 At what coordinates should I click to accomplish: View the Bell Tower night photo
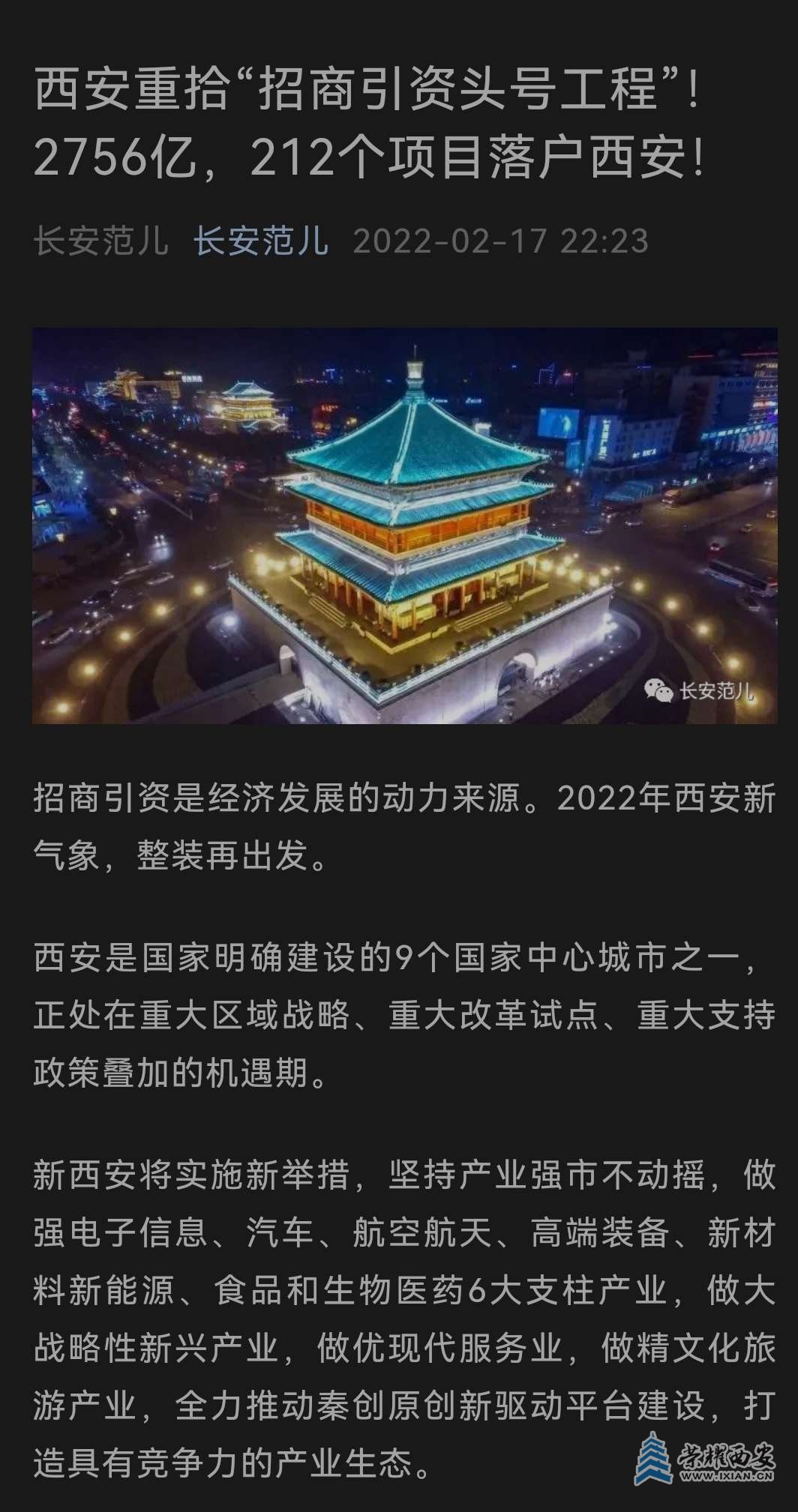404,525
